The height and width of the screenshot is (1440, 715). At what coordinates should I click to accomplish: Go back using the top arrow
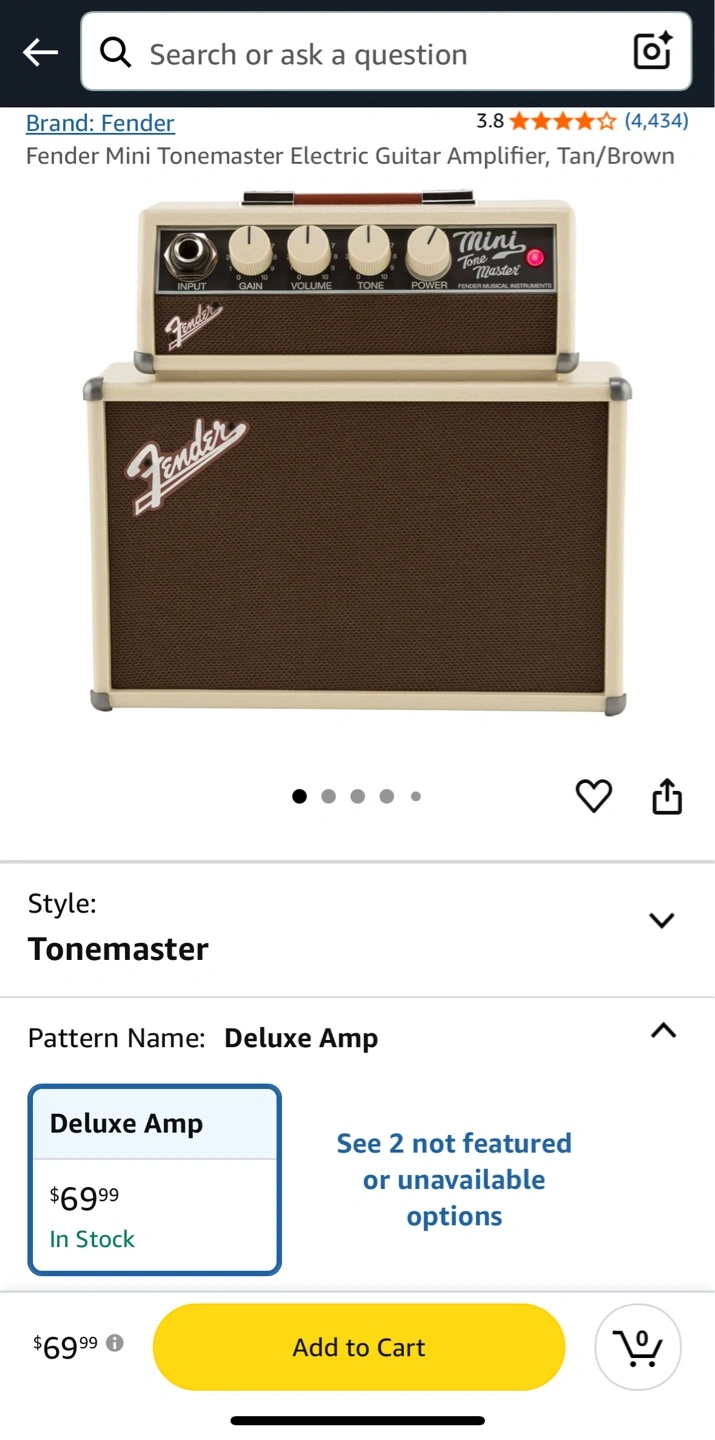[x=40, y=52]
